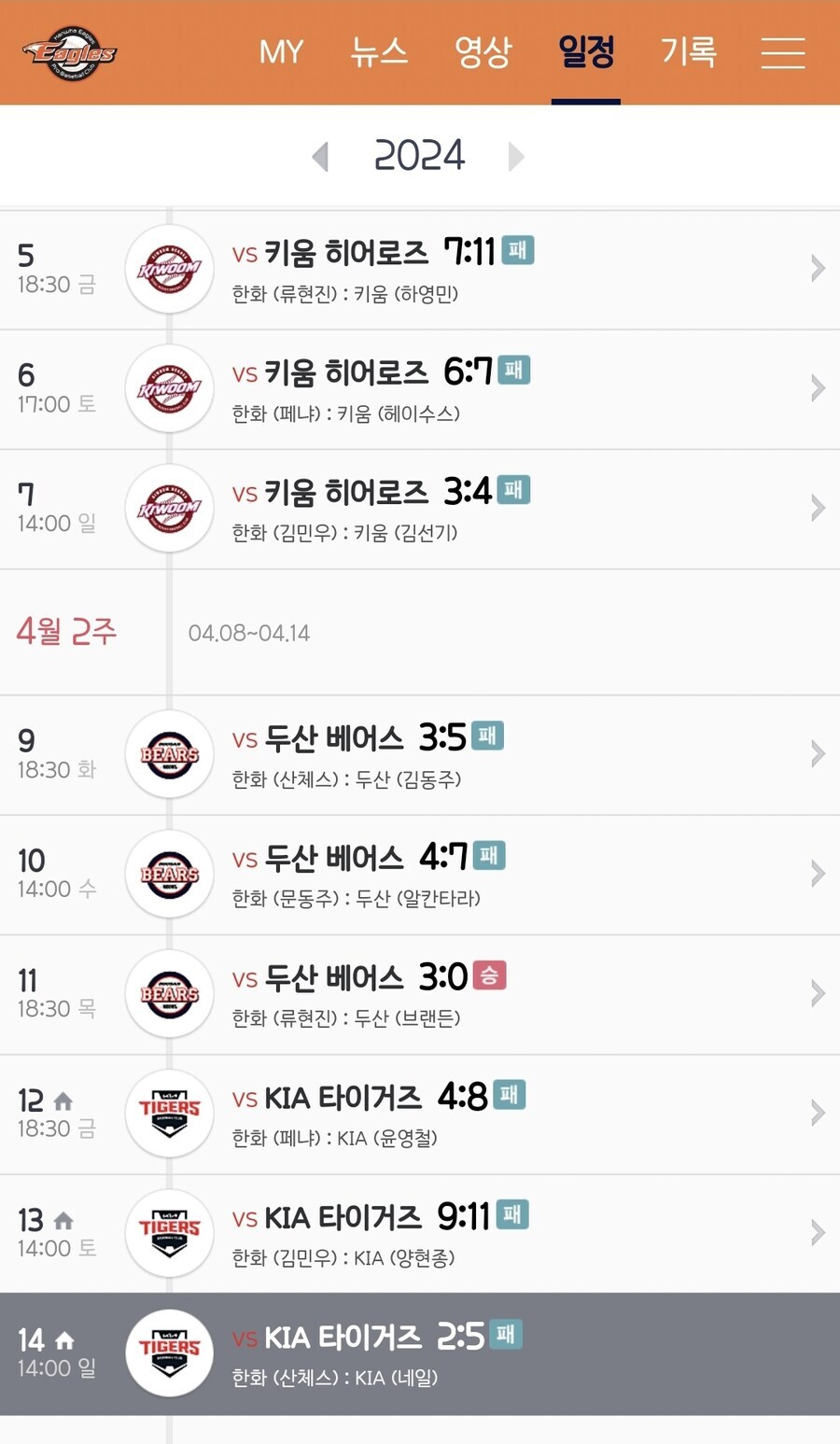Viewport: 840px width, 1444px height.
Task: Open the 영상 tab
Action: 483,52
